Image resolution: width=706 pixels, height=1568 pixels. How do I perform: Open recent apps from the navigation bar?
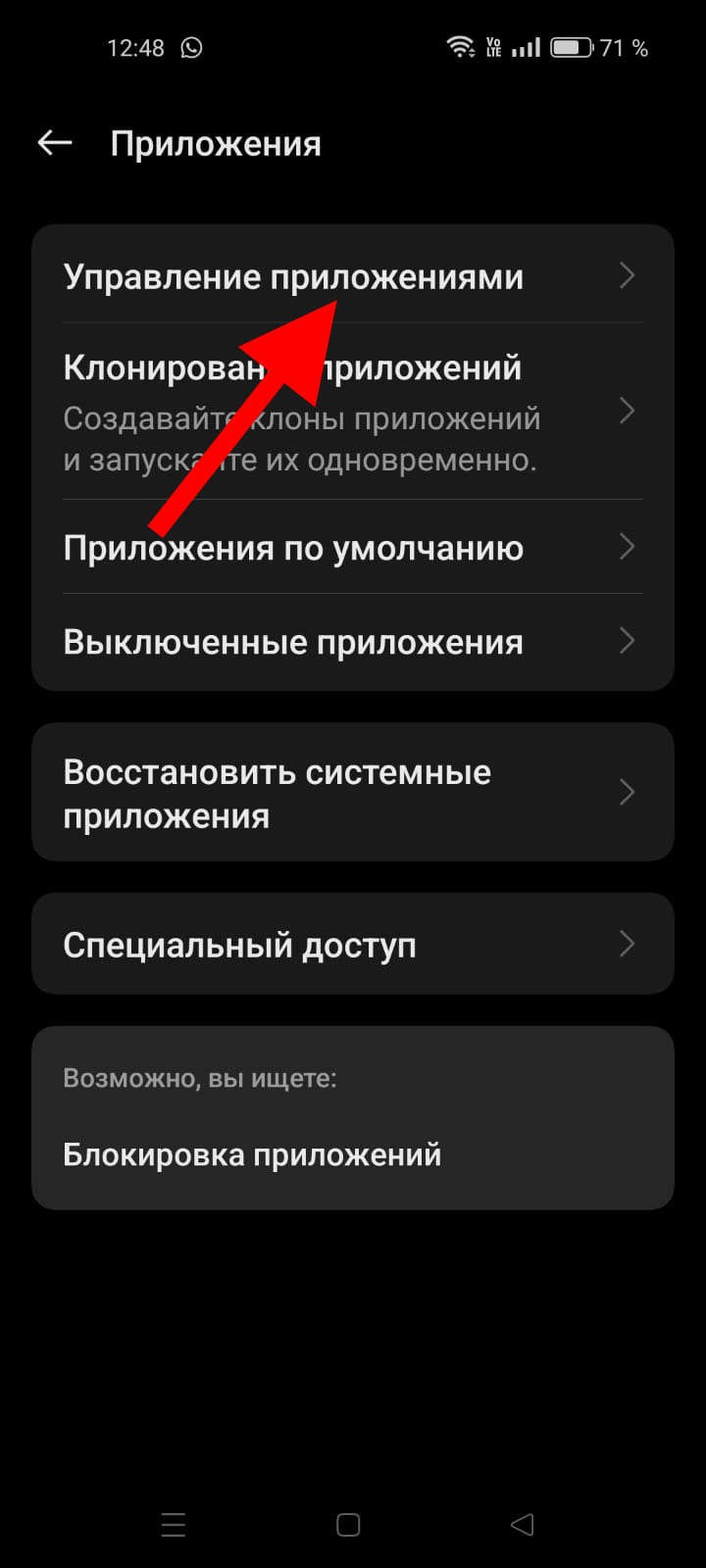[x=174, y=1525]
